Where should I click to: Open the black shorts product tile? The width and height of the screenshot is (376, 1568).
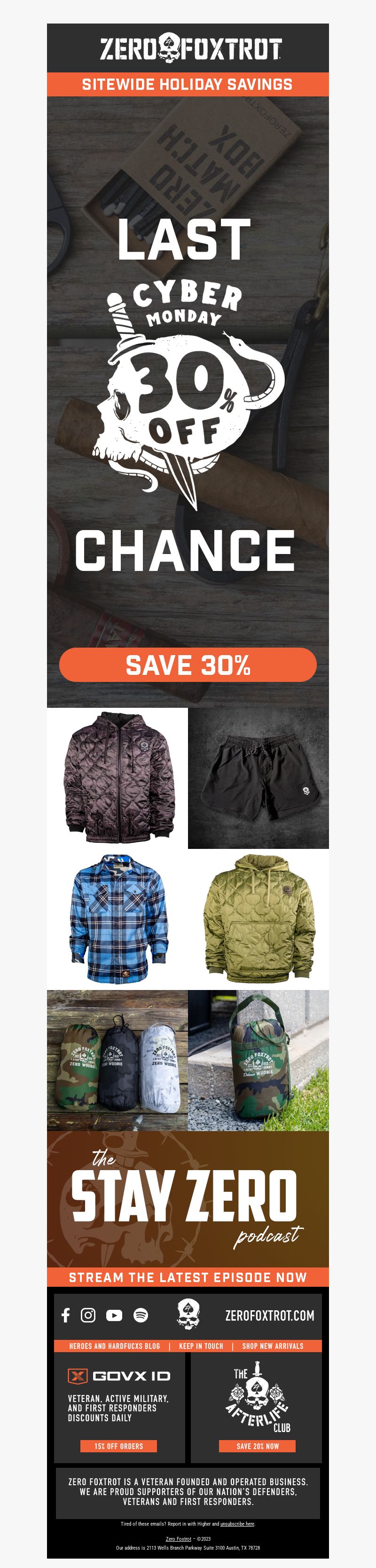(258, 777)
